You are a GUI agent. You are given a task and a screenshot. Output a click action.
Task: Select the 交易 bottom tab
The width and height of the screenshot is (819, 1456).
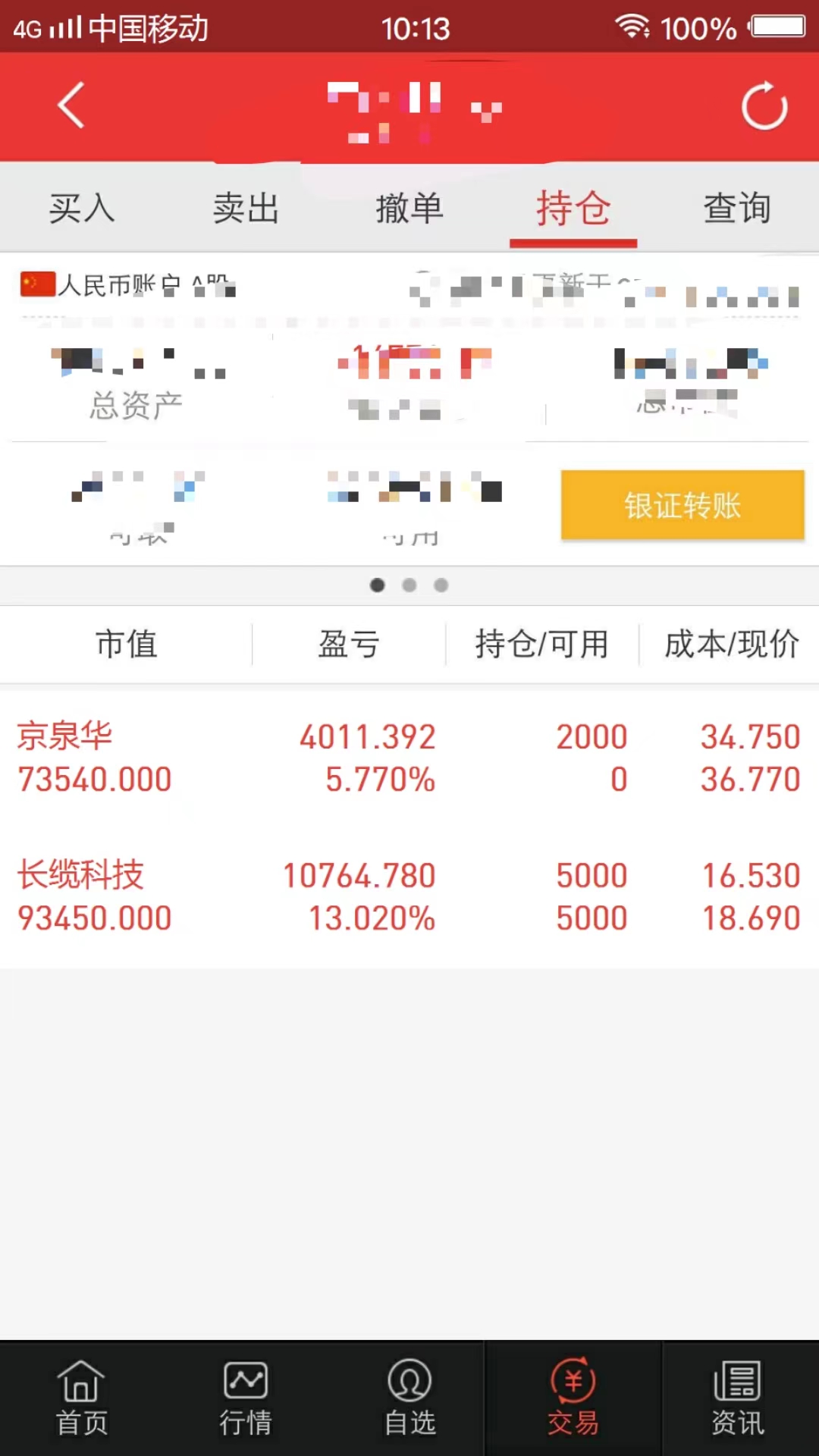point(573,1398)
